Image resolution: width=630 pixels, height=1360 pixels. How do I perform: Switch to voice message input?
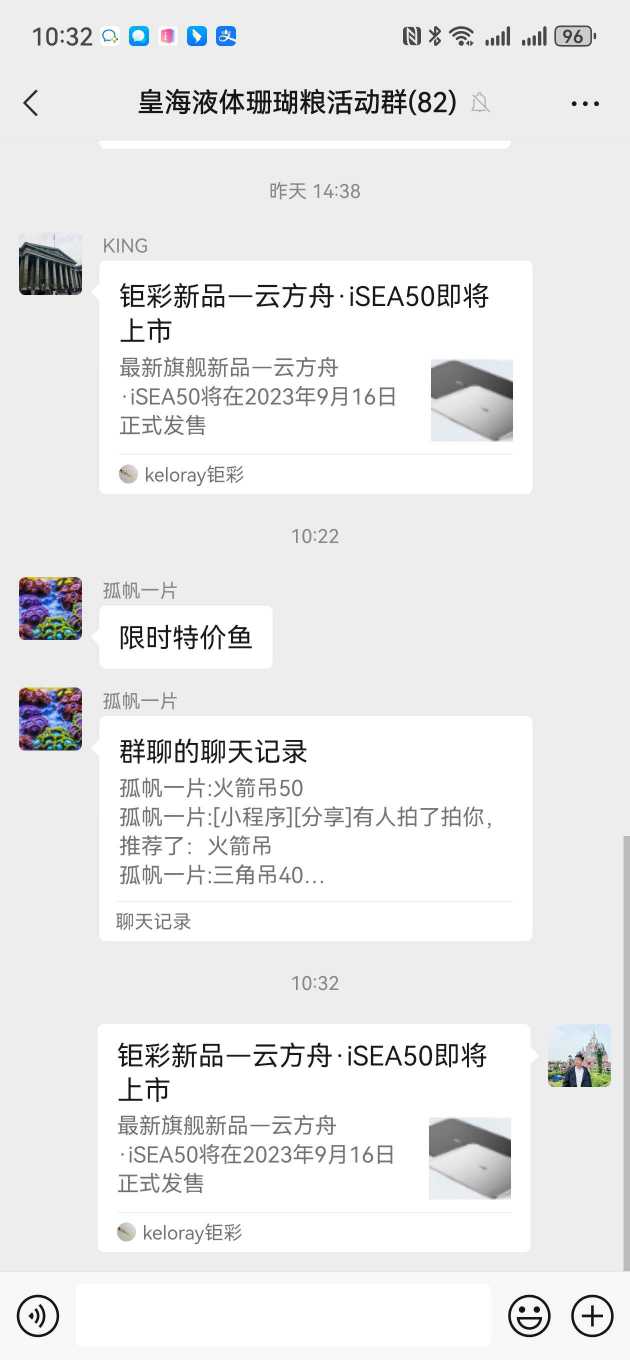click(38, 1316)
